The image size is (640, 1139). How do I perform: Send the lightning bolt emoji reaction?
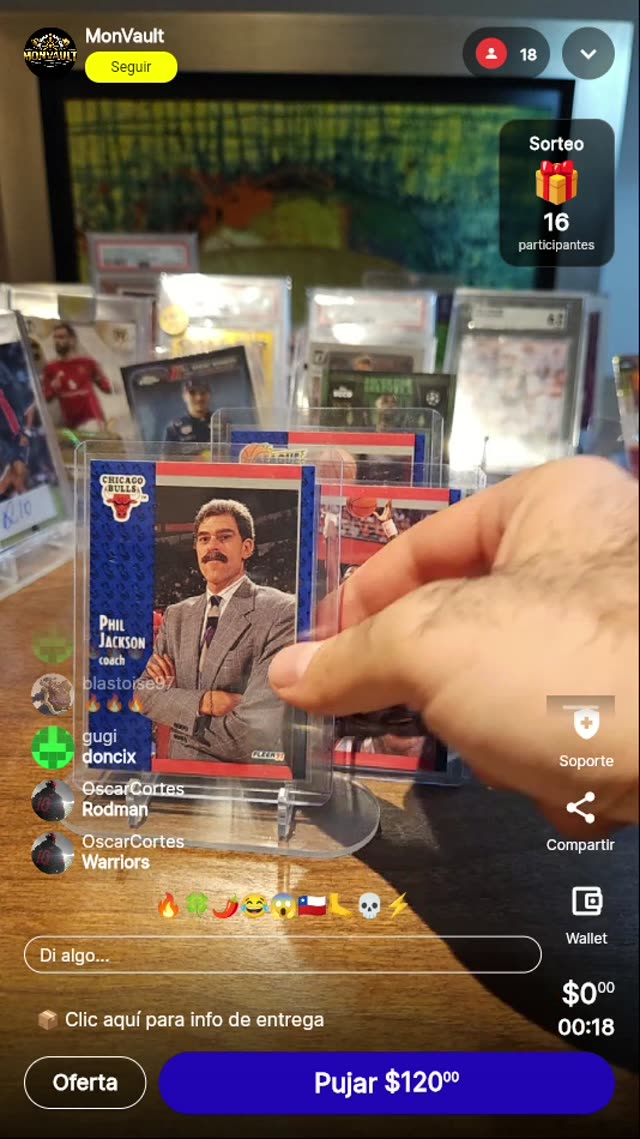click(x=398, y=906)
